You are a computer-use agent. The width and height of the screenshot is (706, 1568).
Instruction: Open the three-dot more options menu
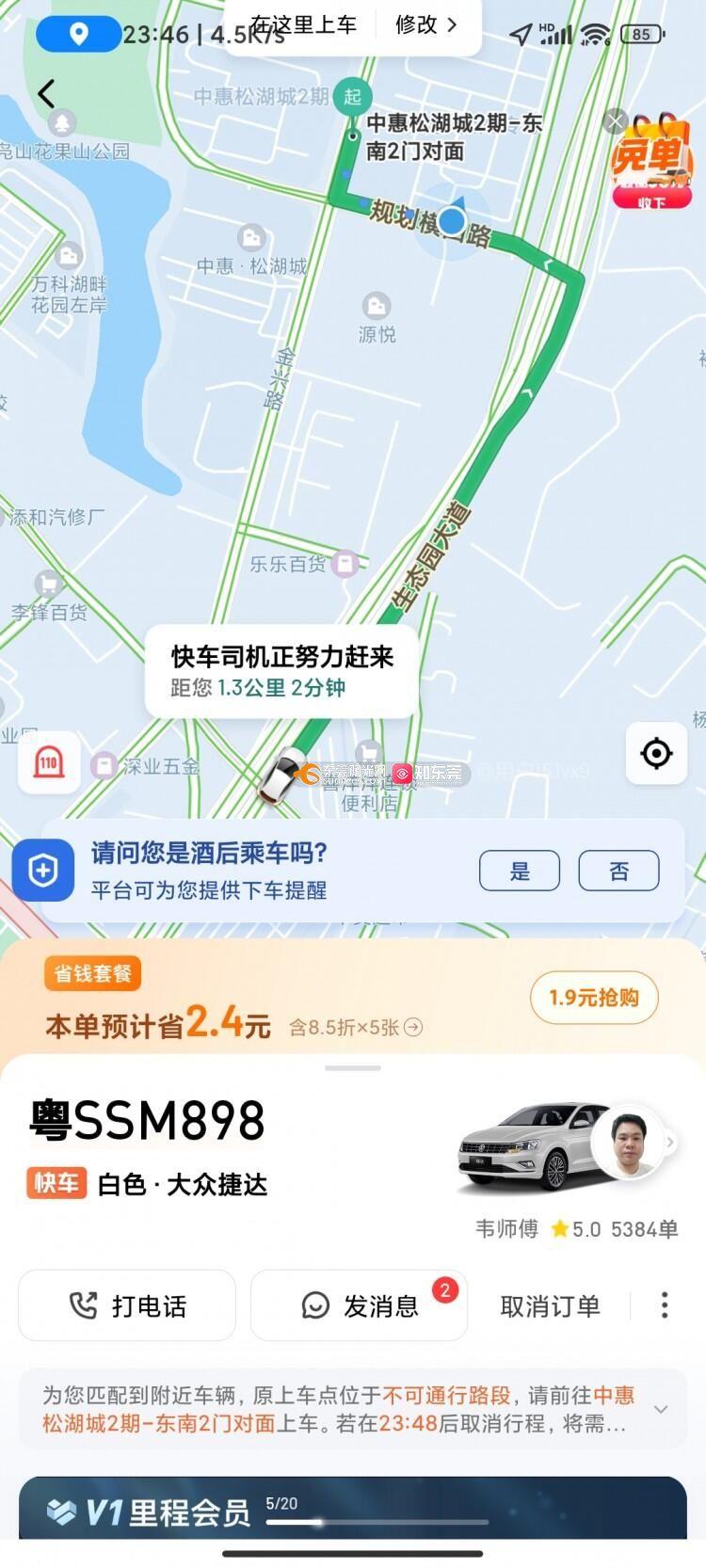pos(665,1304)
